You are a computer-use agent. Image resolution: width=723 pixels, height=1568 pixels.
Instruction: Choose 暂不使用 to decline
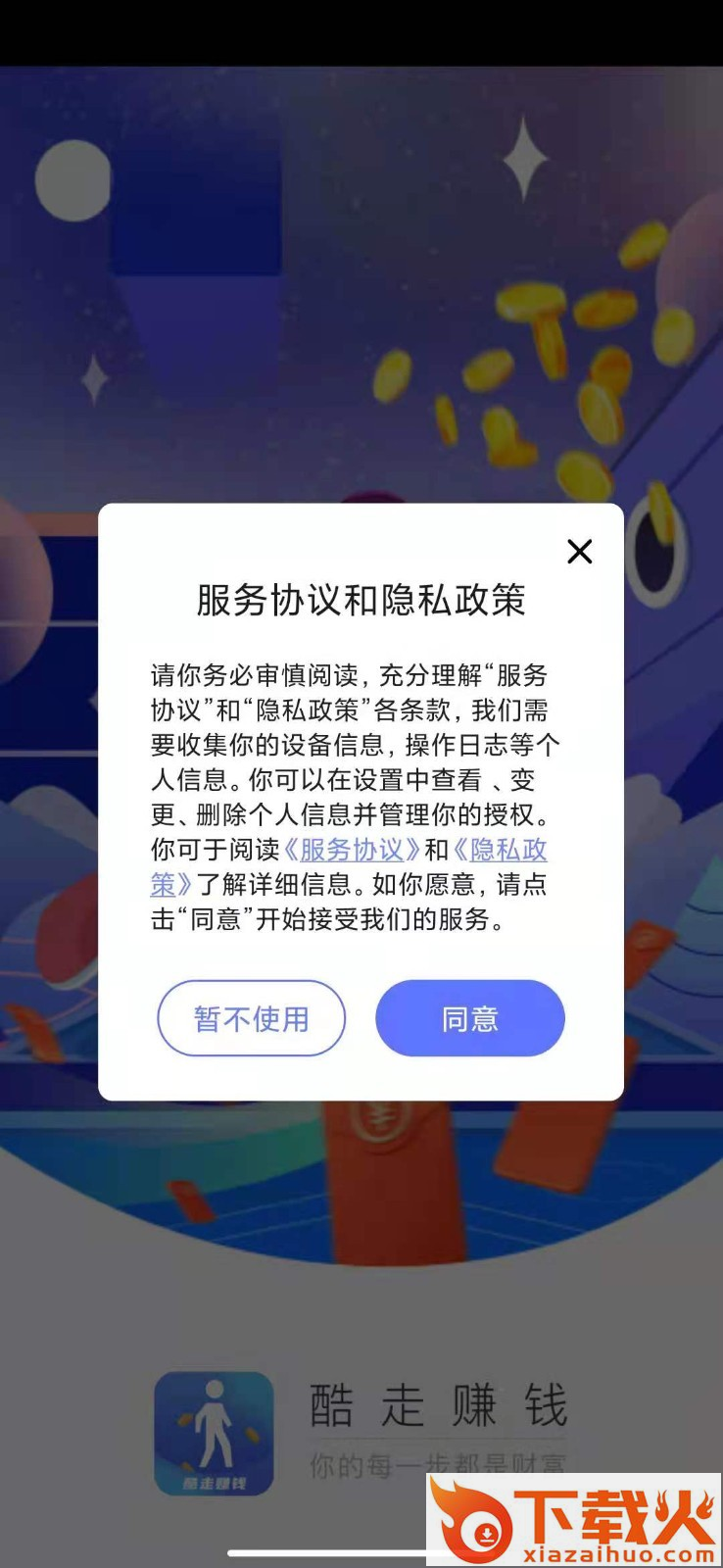[252, 1018]
